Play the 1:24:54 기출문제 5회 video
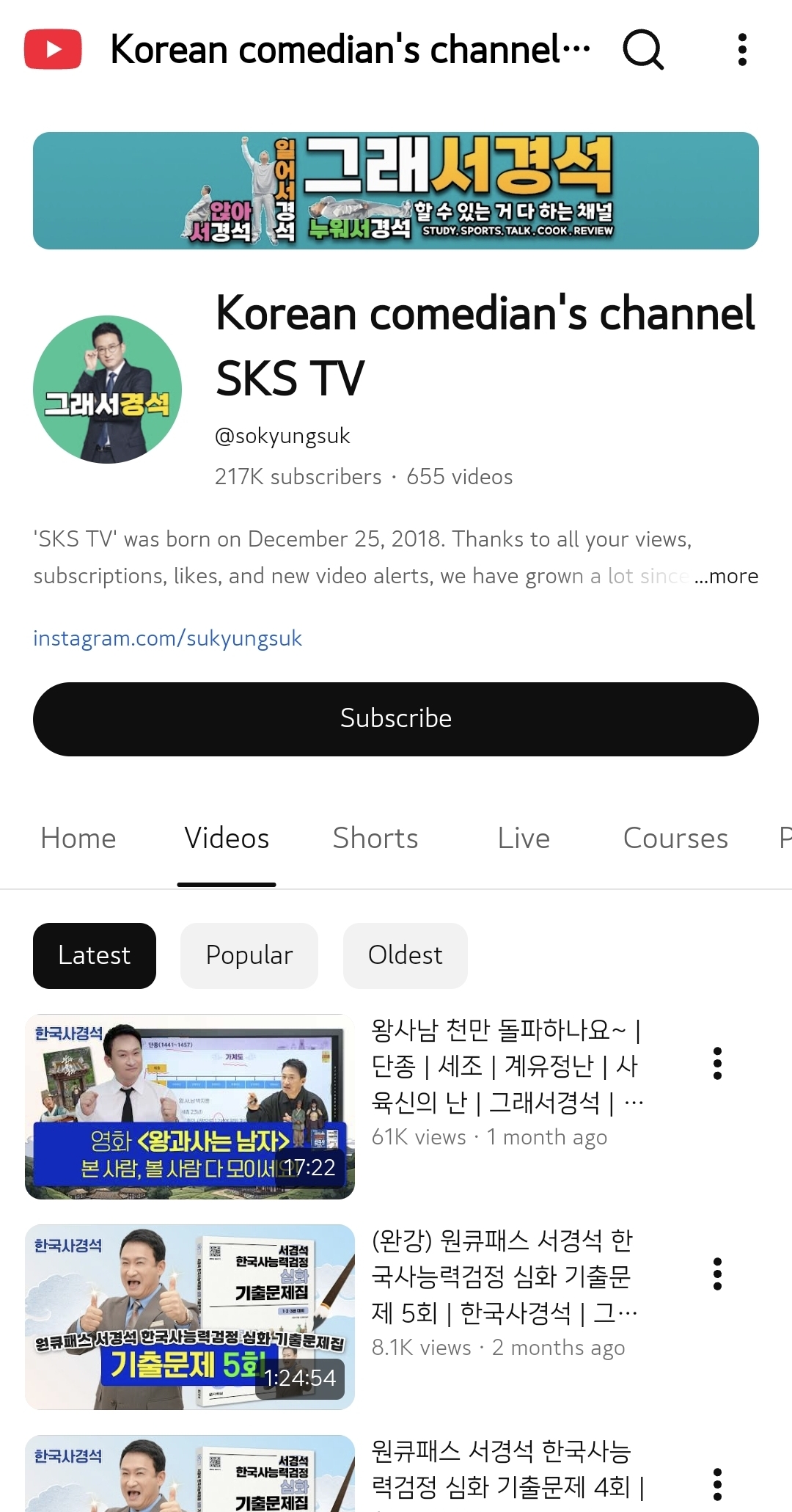 click(x=190, y=1317)
